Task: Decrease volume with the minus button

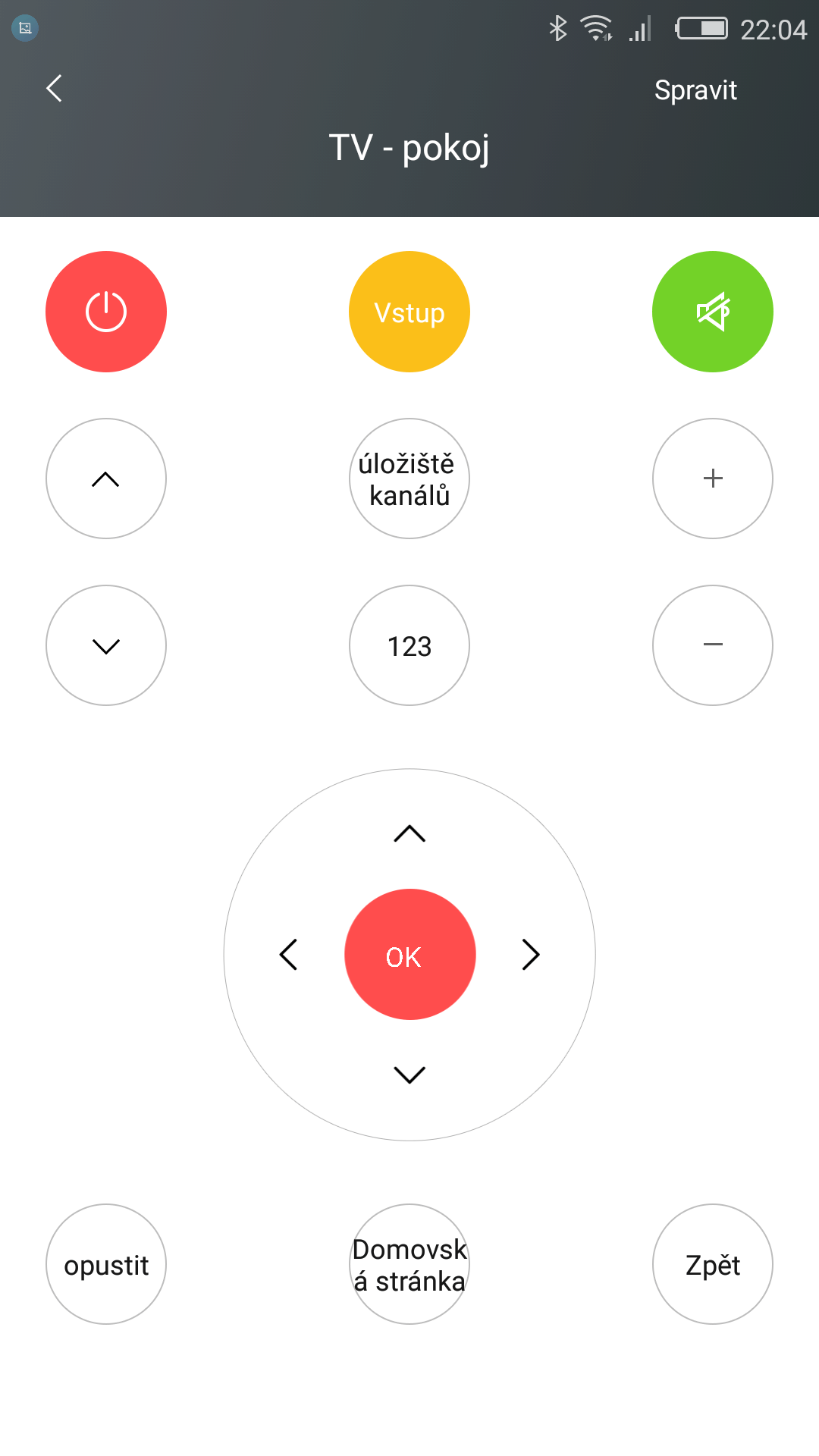Action: (713, 645)
